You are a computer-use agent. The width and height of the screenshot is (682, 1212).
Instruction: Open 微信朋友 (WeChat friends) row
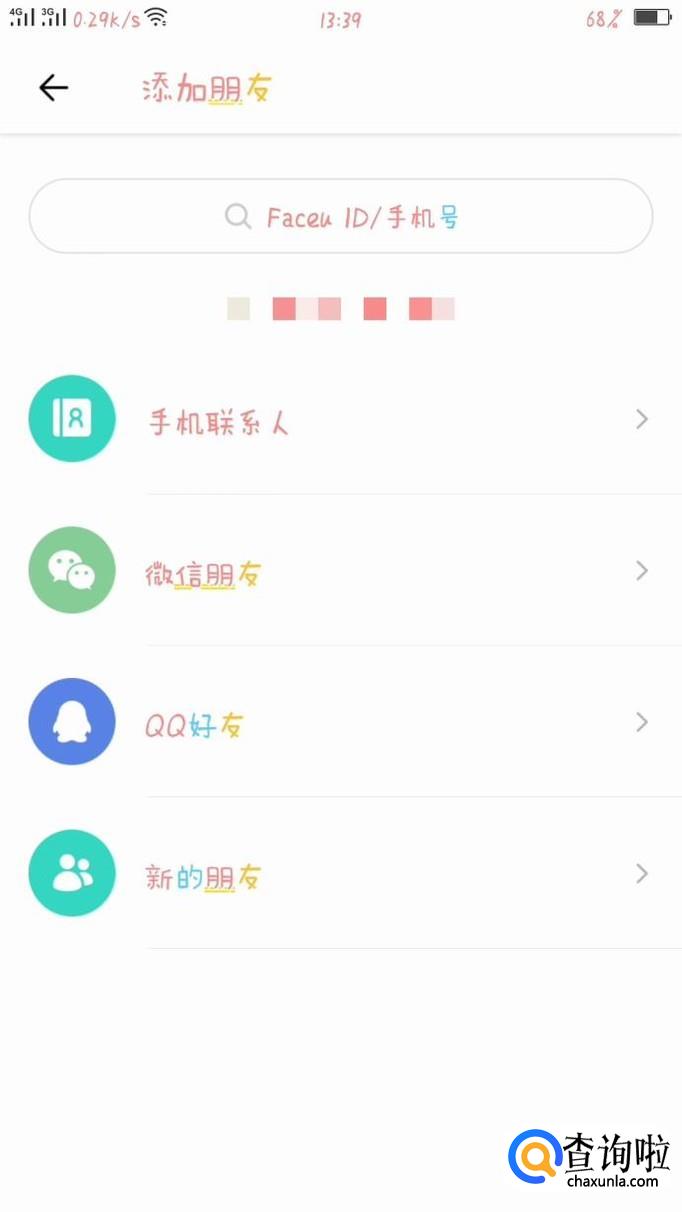340,572
